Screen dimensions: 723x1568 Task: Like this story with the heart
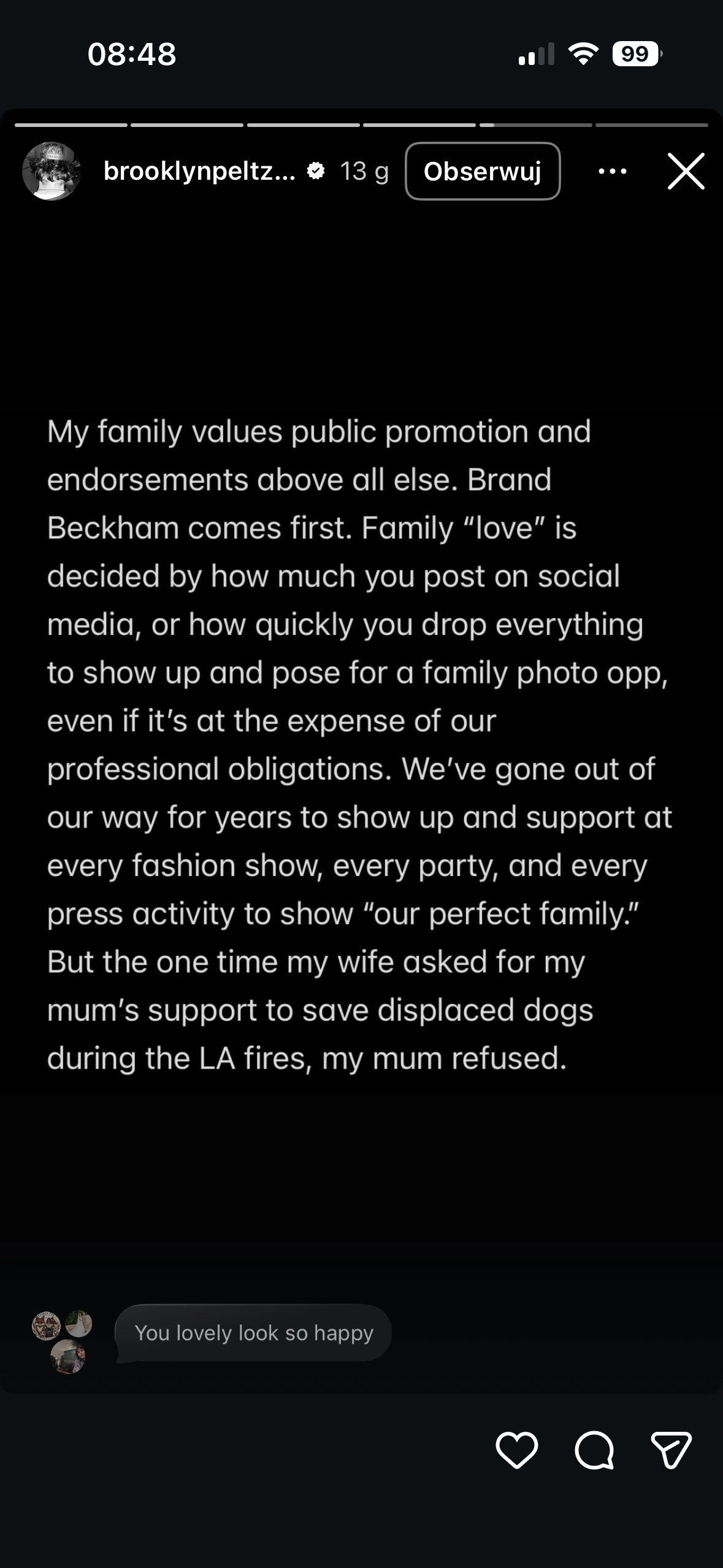(x=516, y=1450)
